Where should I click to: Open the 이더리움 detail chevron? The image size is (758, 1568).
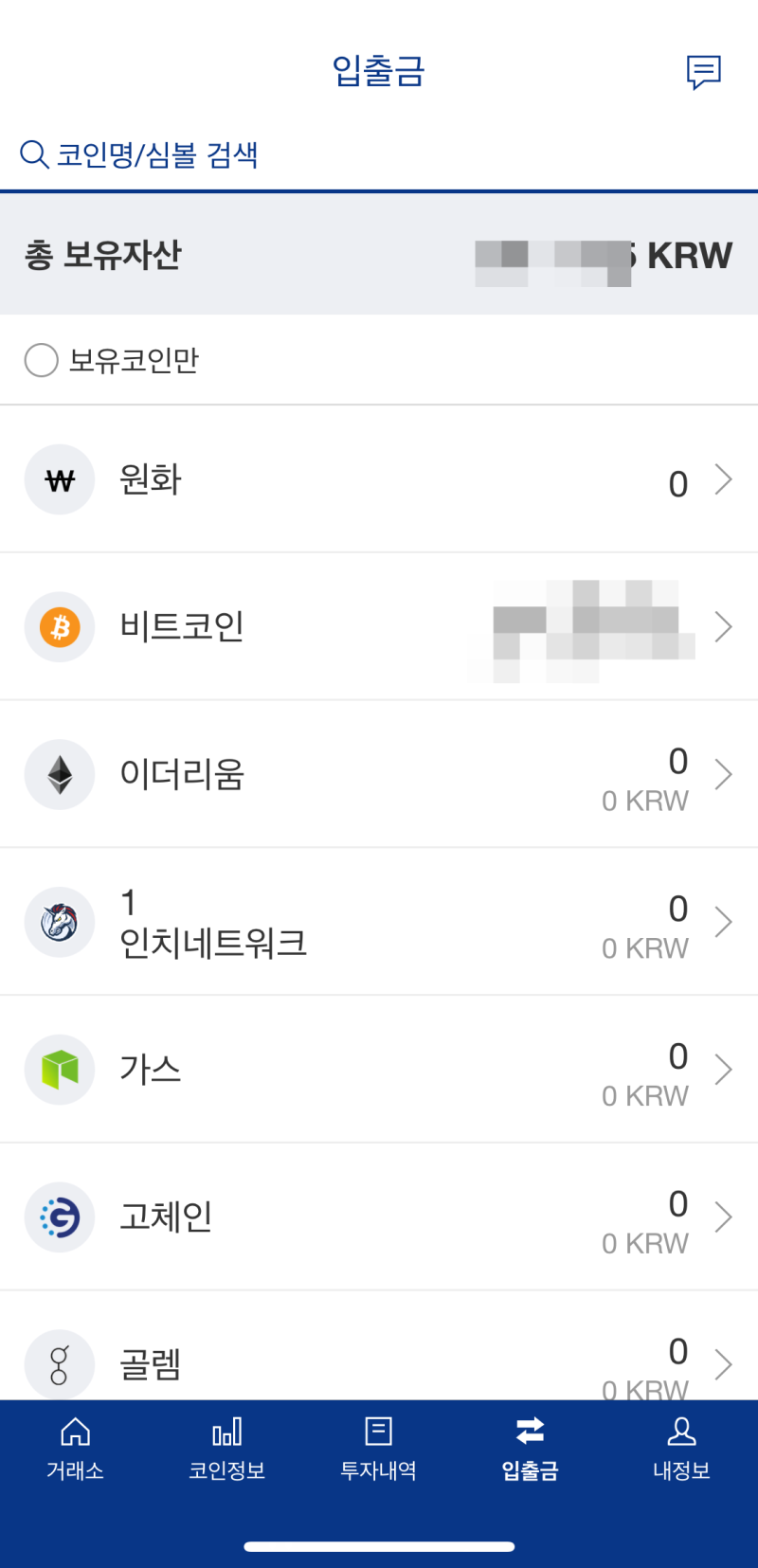pyautogui.click(x=723, y=774)
